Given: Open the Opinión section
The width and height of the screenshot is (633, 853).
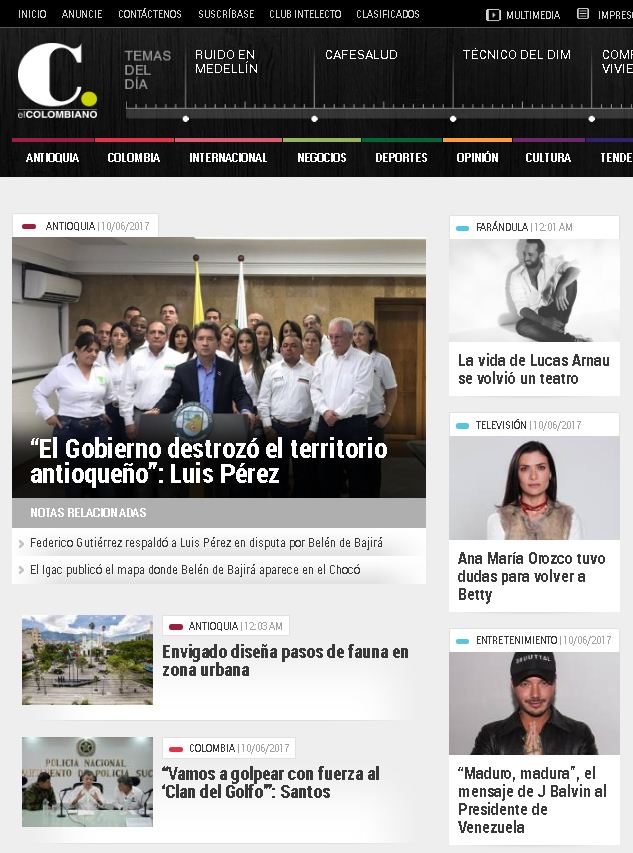Looking at the screenshot, I should click(477, 158).
